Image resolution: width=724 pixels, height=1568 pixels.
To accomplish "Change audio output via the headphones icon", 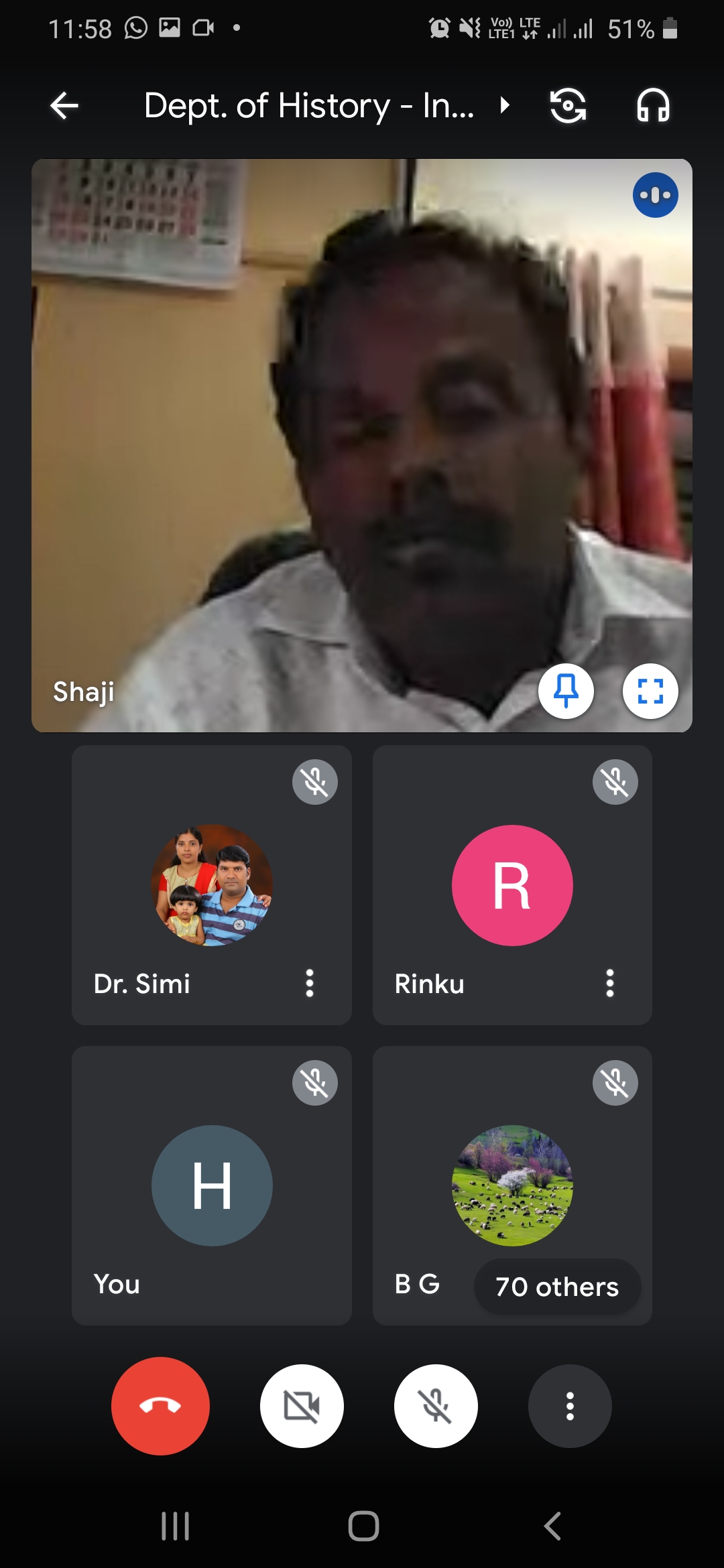I will click(652, 106).
